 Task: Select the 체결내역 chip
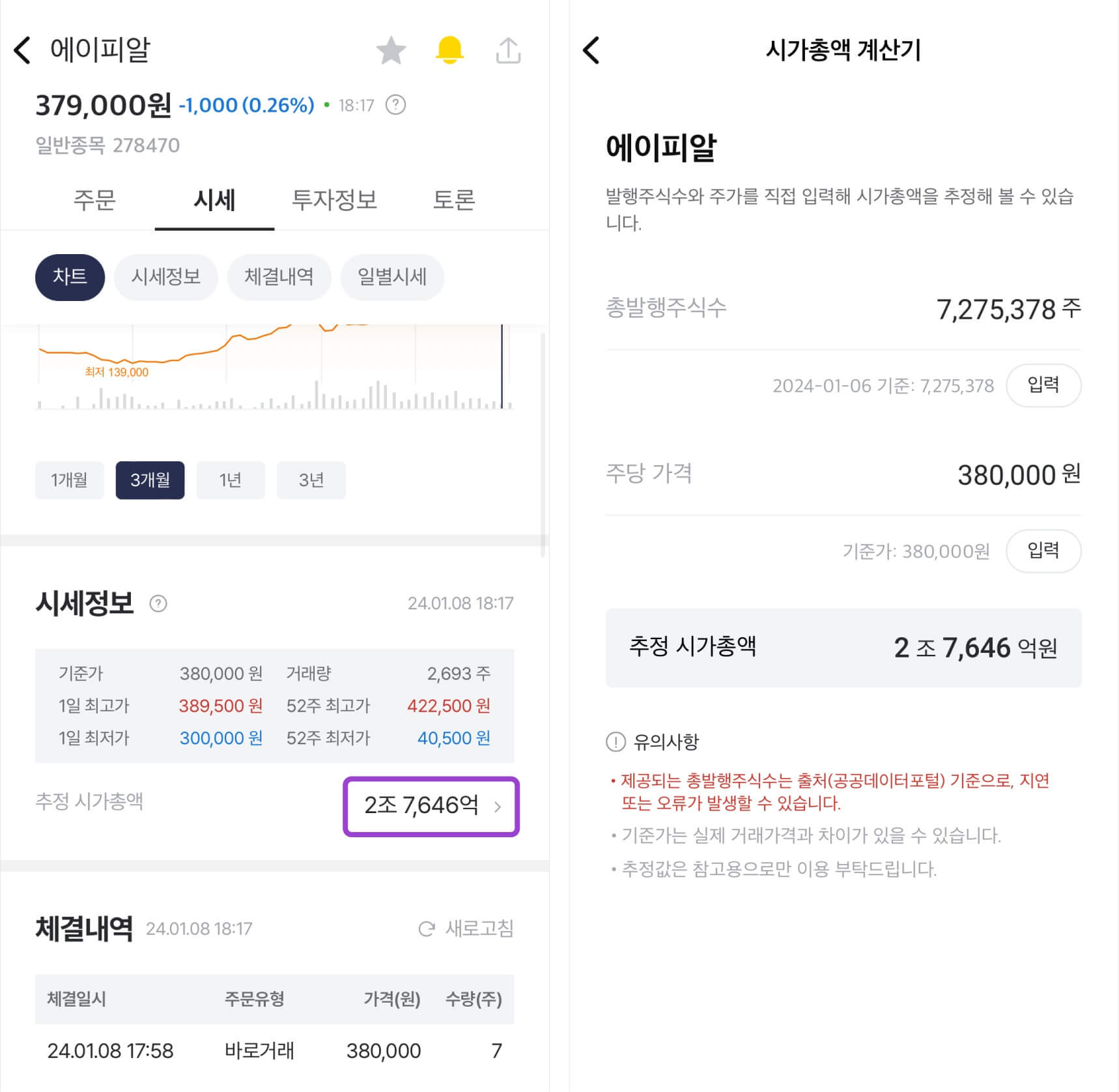[x=279, y=277]
